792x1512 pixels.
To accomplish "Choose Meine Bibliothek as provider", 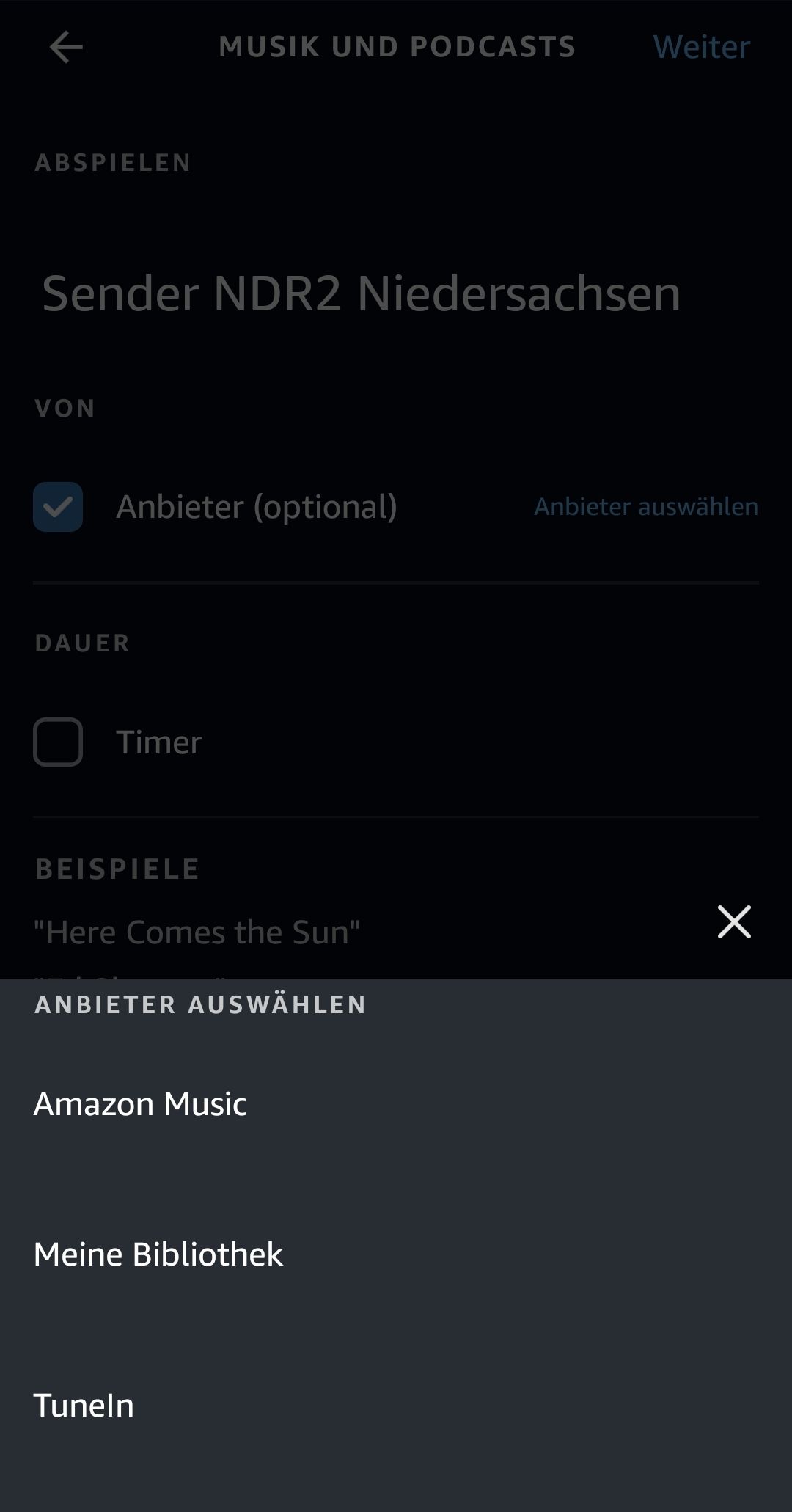I will (158, 1254).
